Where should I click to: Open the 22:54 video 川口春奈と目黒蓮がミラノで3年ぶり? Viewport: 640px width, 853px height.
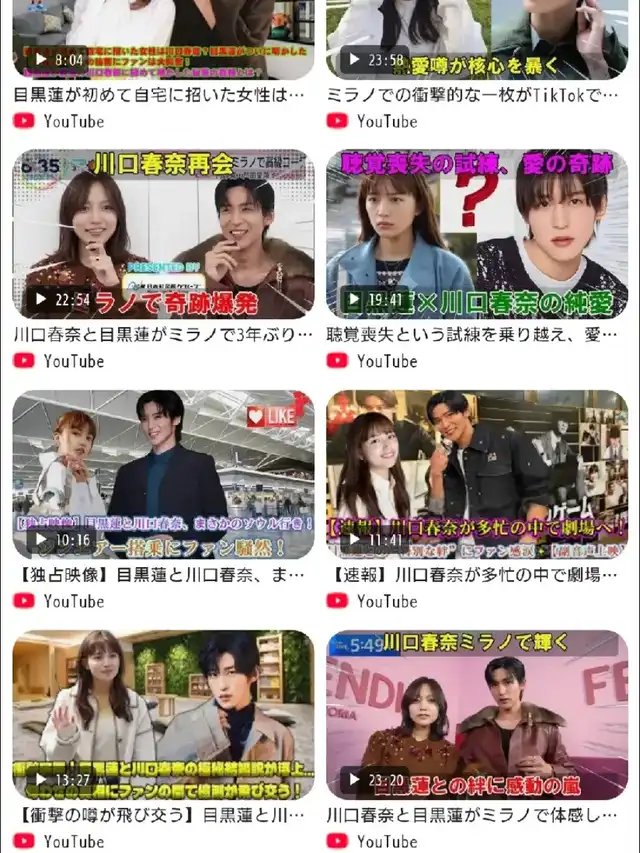point(163,234)
